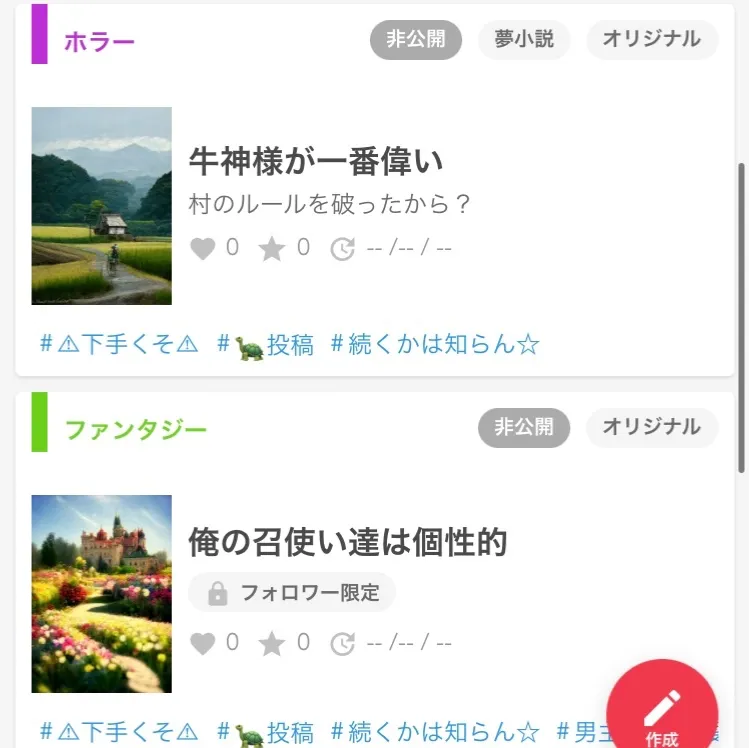Image resolution: width=749 pixels, height=748 pixels.
Task: Open hashtag 続くかは知らん☆ under 牛神様が一番偉い
Action: tap(436, 345)
